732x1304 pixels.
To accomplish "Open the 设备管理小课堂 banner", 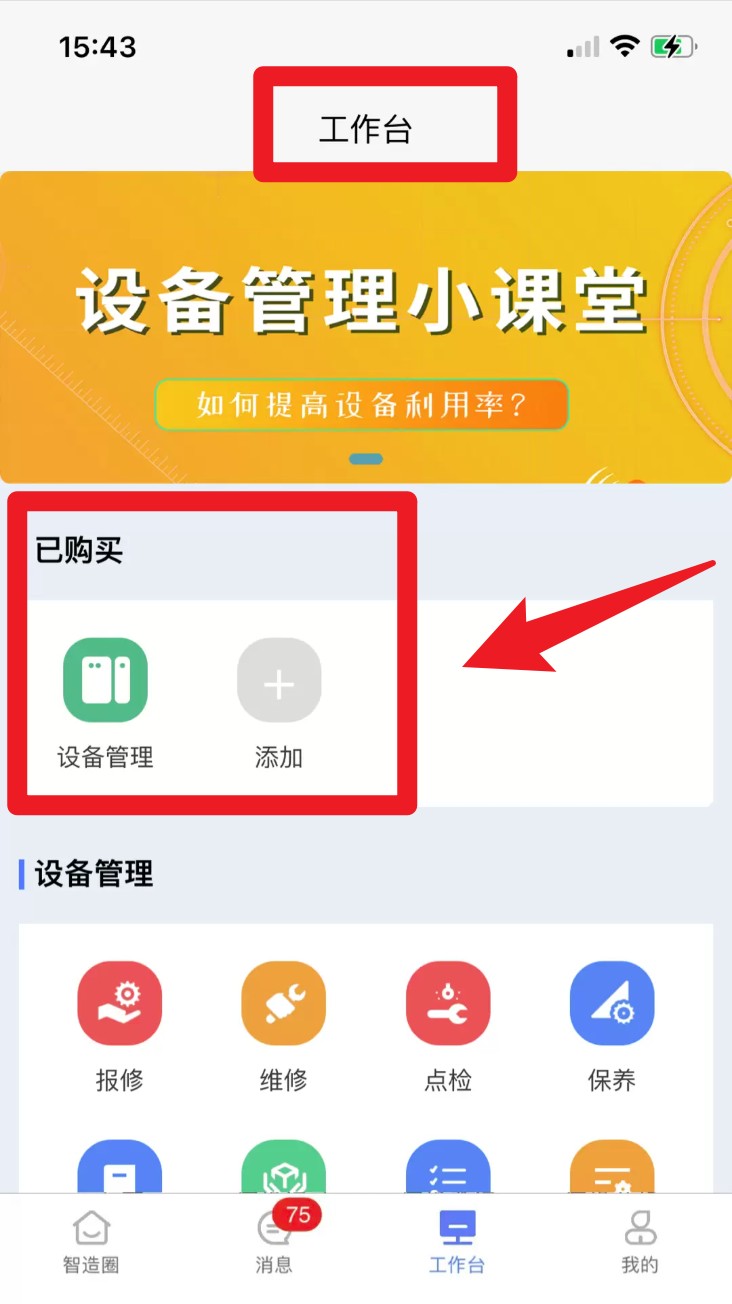I will pyautogui.click(x=365, y=327).
